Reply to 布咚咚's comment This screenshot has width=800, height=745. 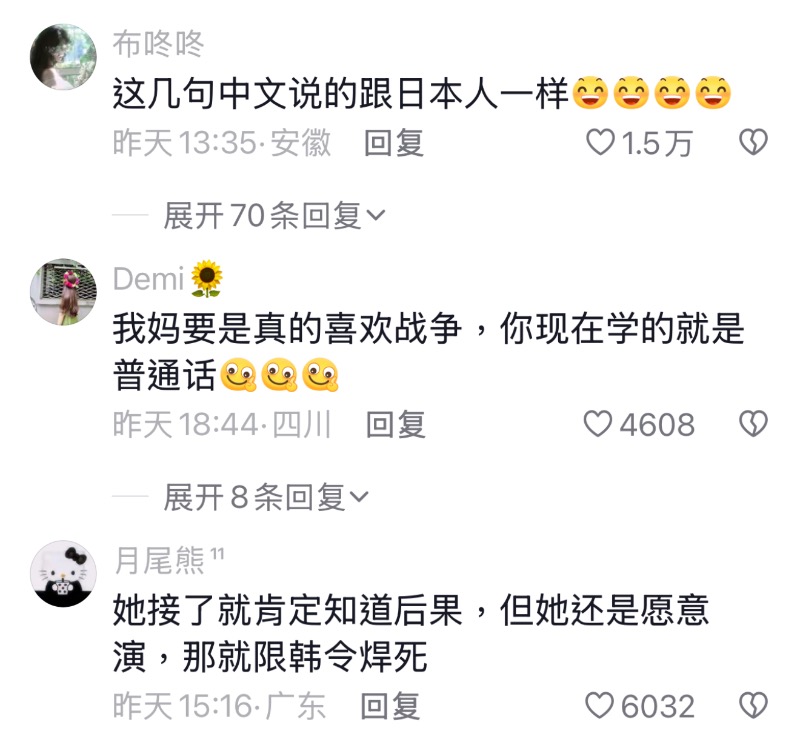(393, 144)
